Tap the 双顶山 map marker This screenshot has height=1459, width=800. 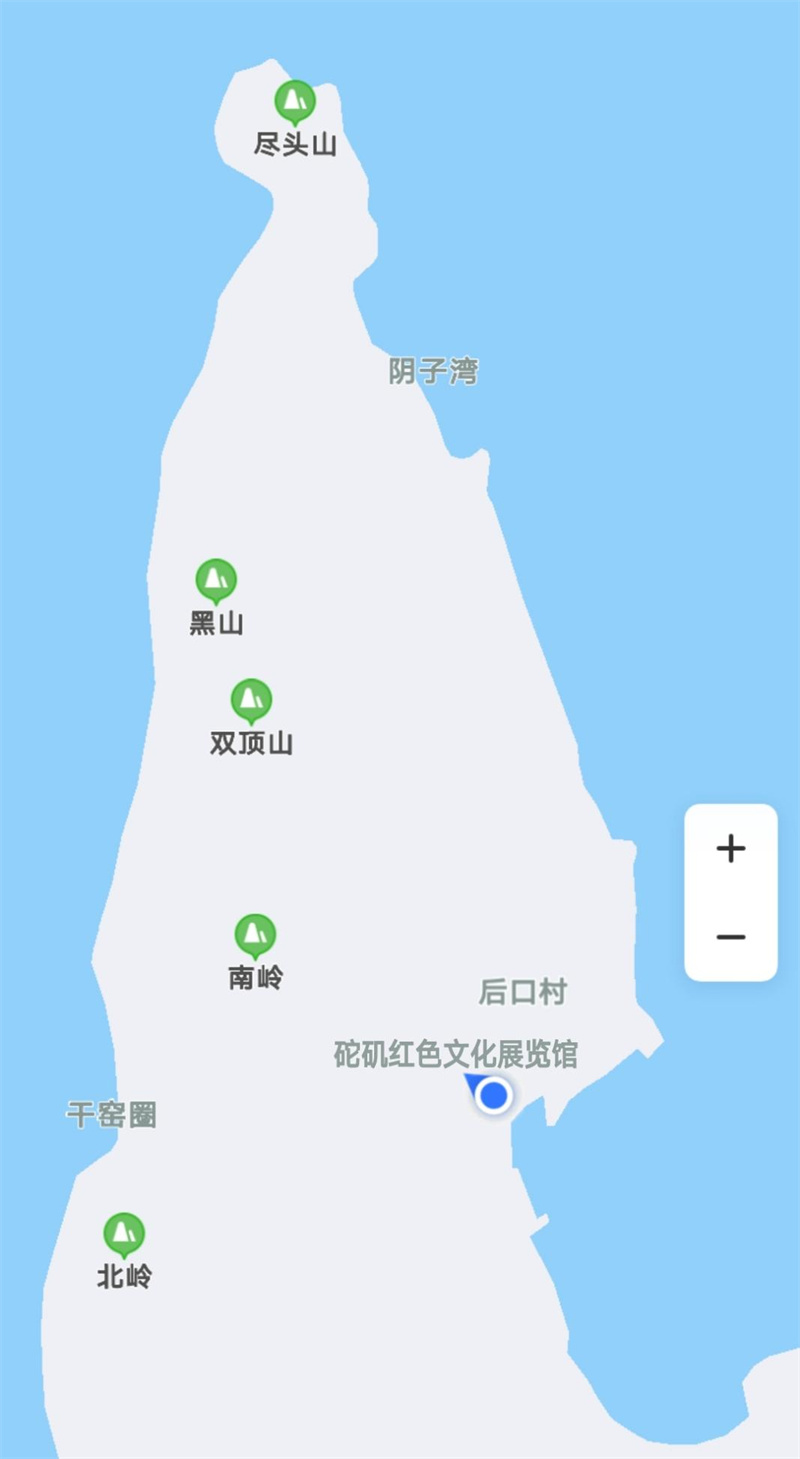(x=251, y=701)
